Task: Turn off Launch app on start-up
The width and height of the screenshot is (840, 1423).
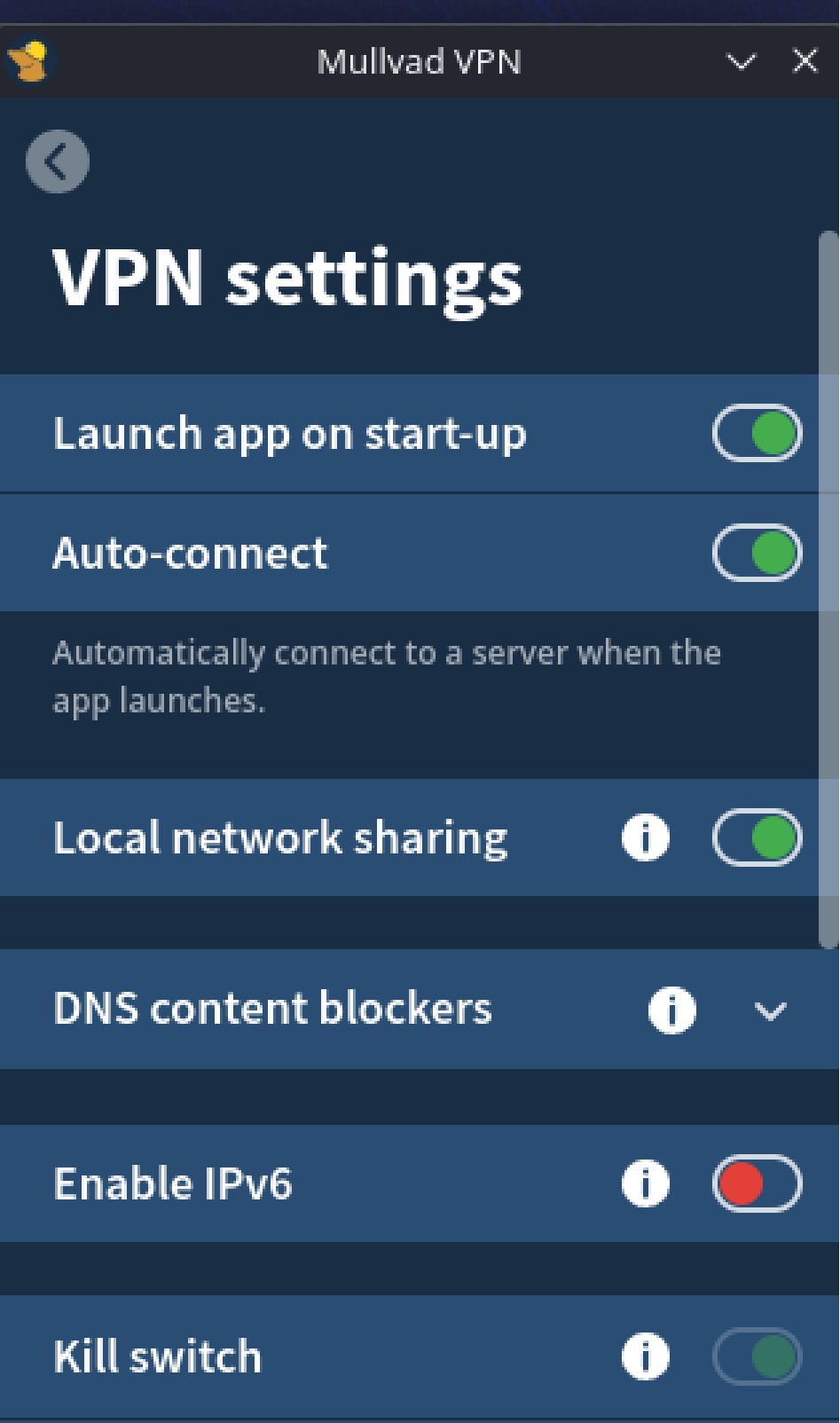Action: [757, 434]
